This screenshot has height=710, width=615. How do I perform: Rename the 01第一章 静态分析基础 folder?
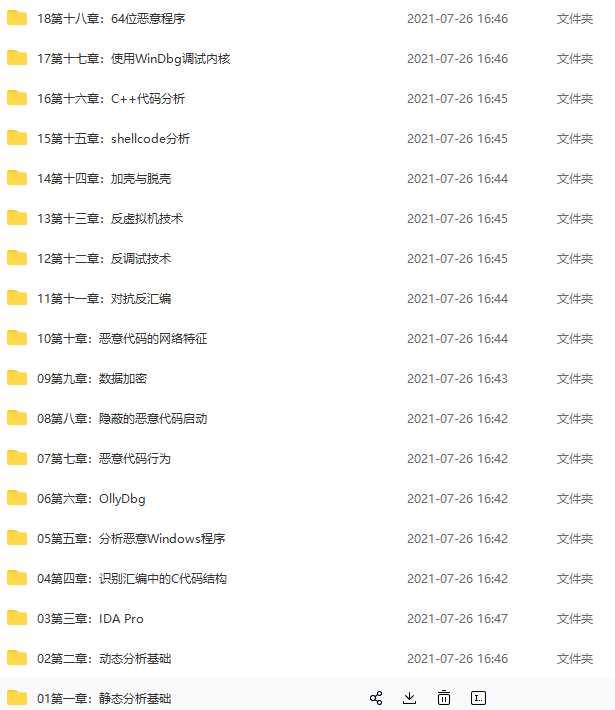[478, 698]
